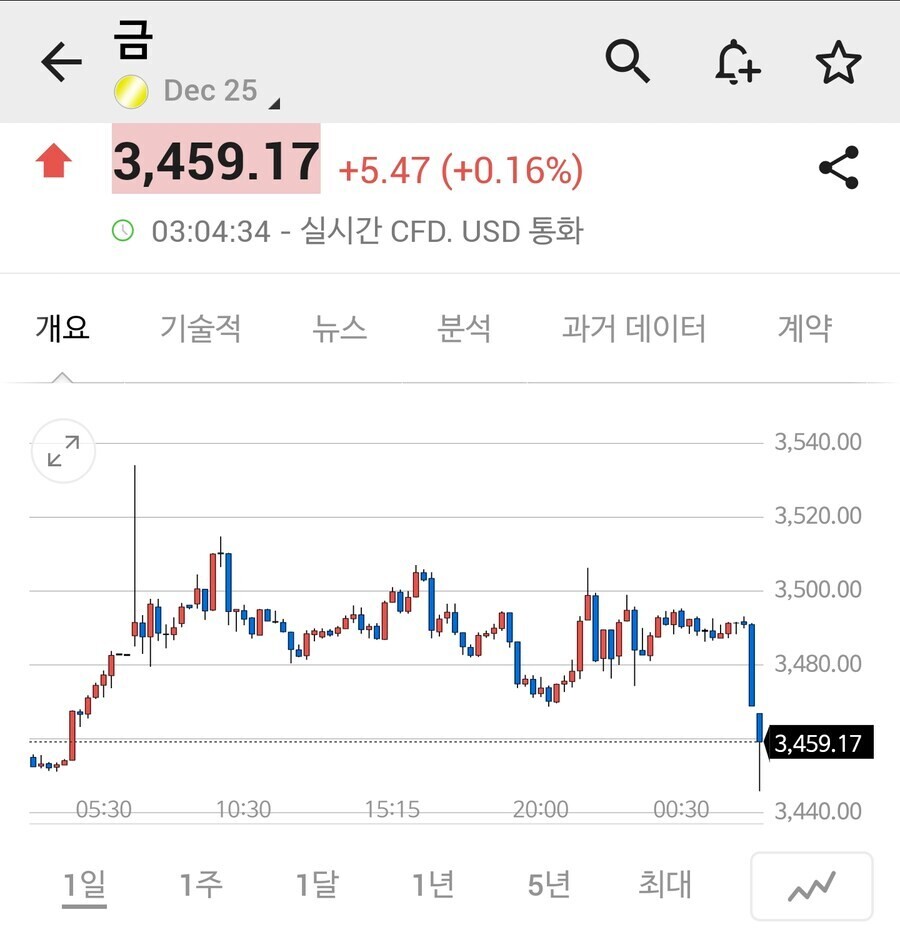Open the 과거 데이터 tab
900x937 pixels.
[634, 328]
